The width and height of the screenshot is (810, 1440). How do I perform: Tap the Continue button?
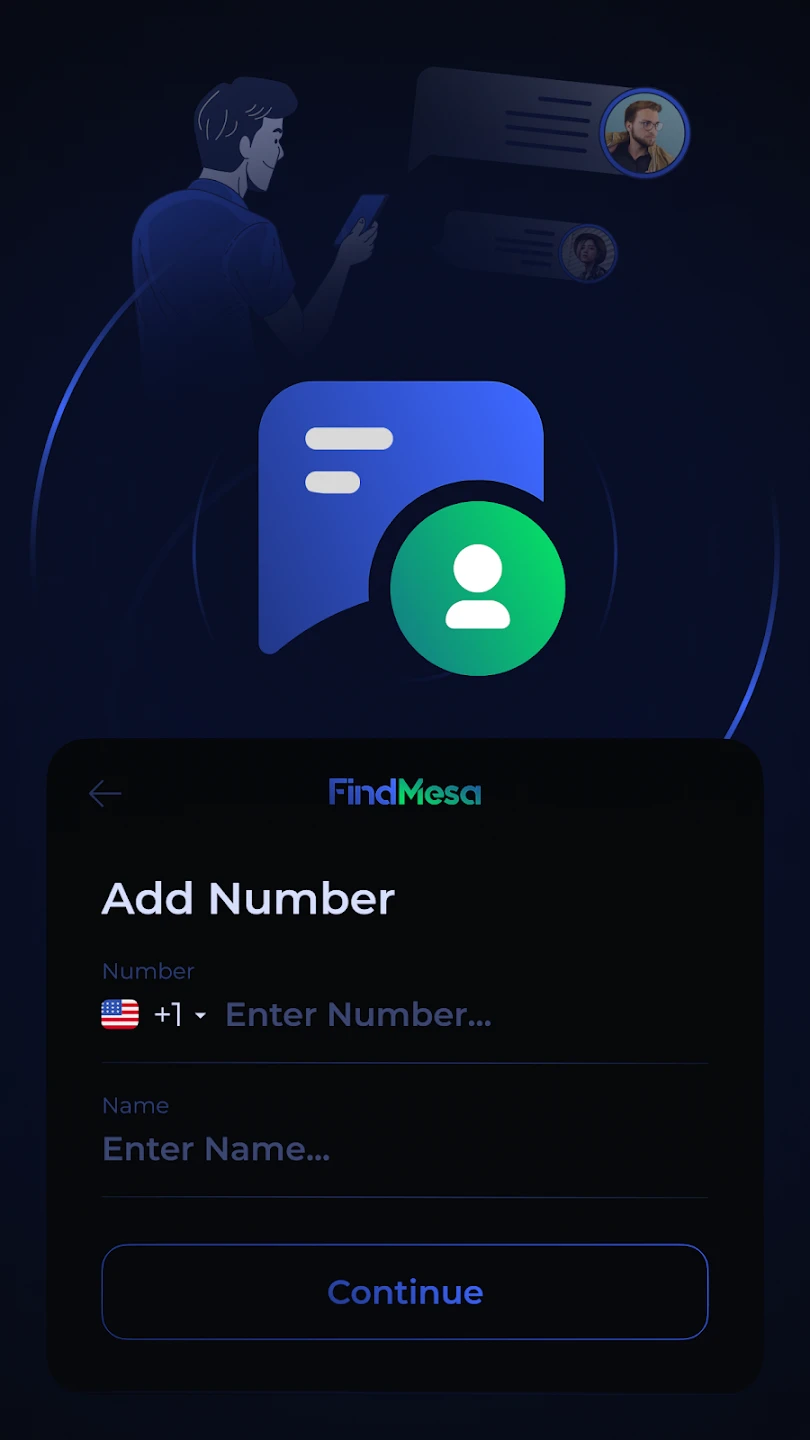pos(405,1292)
